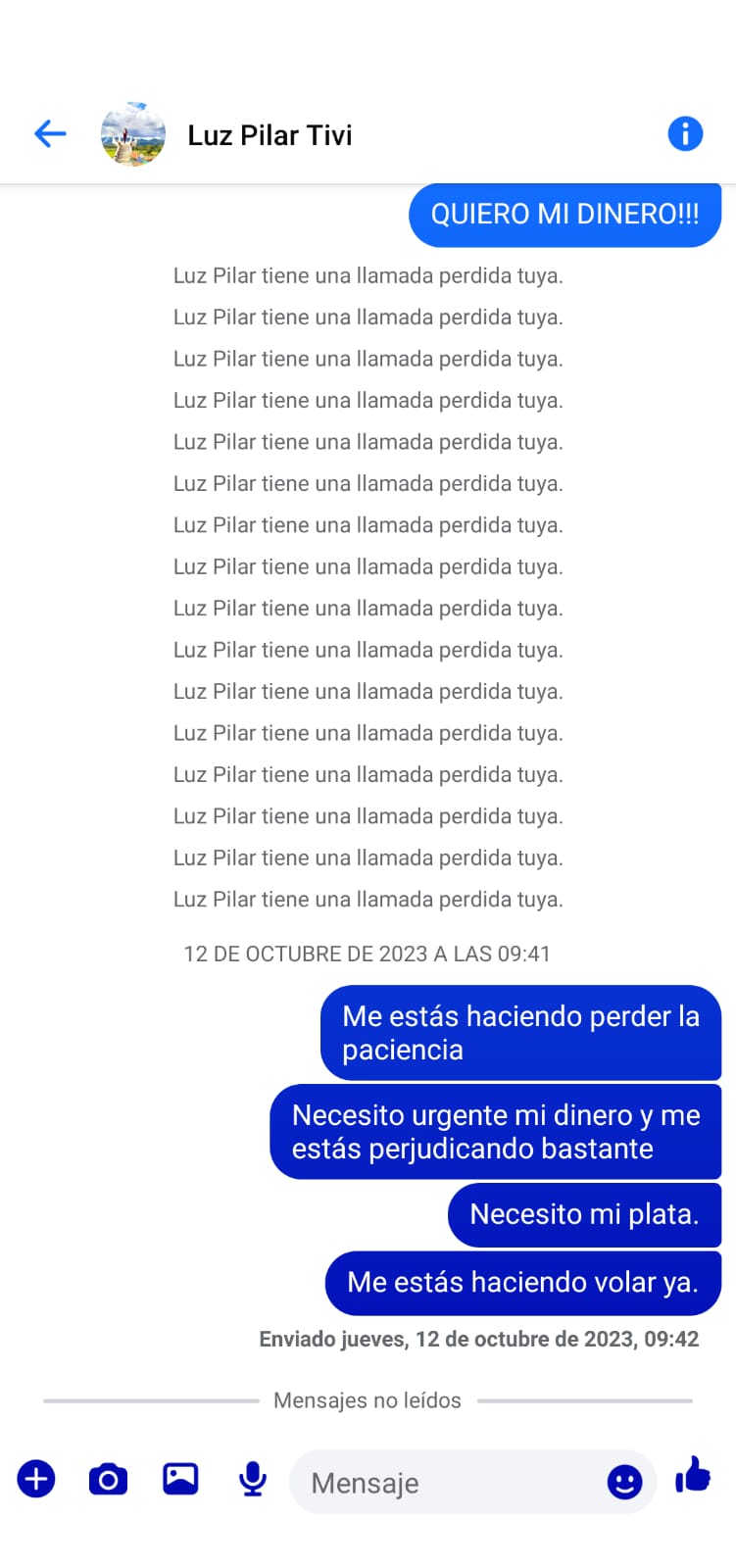This screenshot has height=1568, width=736.
Task: Open Luz Pilar Tivi's profile picture
Action: [x=133, y=134]
